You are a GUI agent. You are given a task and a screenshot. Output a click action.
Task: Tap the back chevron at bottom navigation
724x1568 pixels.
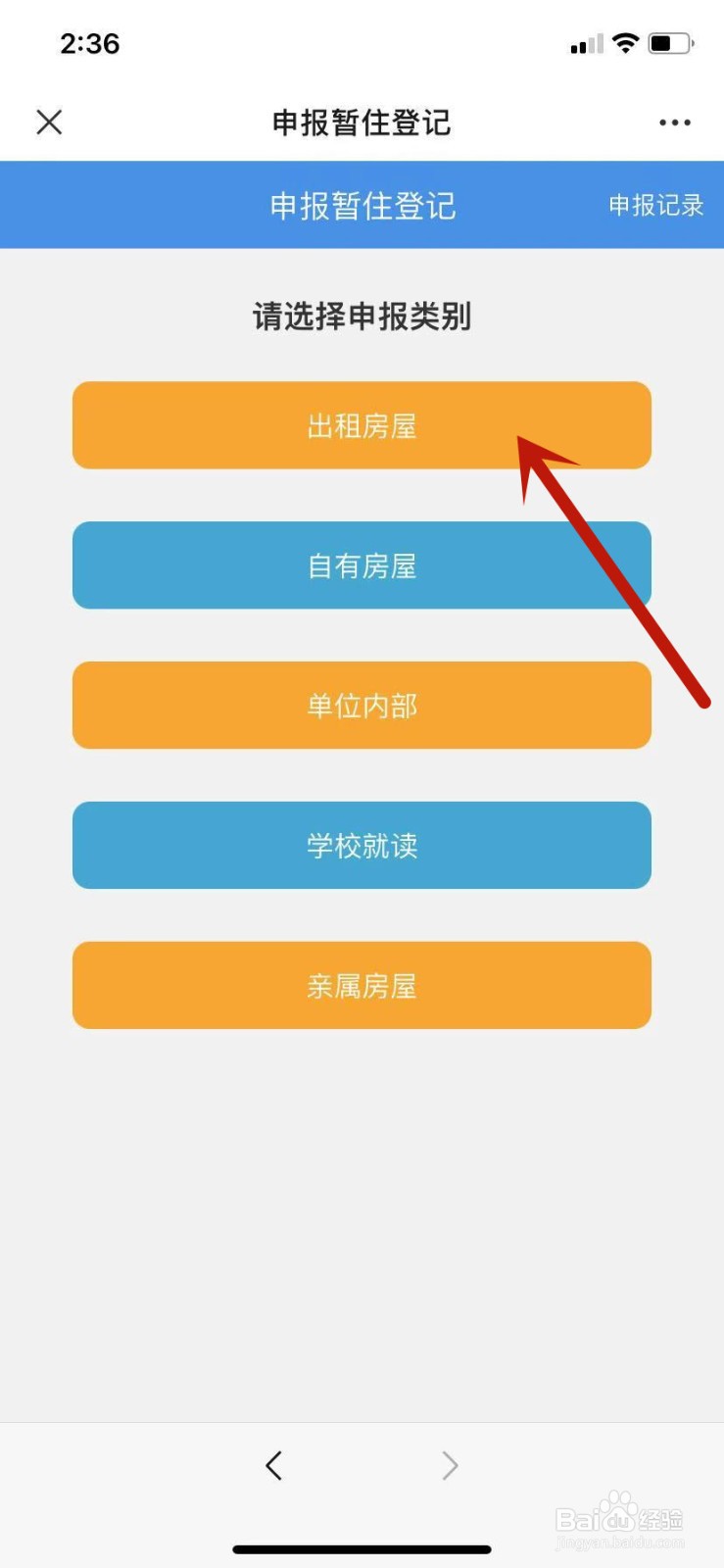(273, 1465)
